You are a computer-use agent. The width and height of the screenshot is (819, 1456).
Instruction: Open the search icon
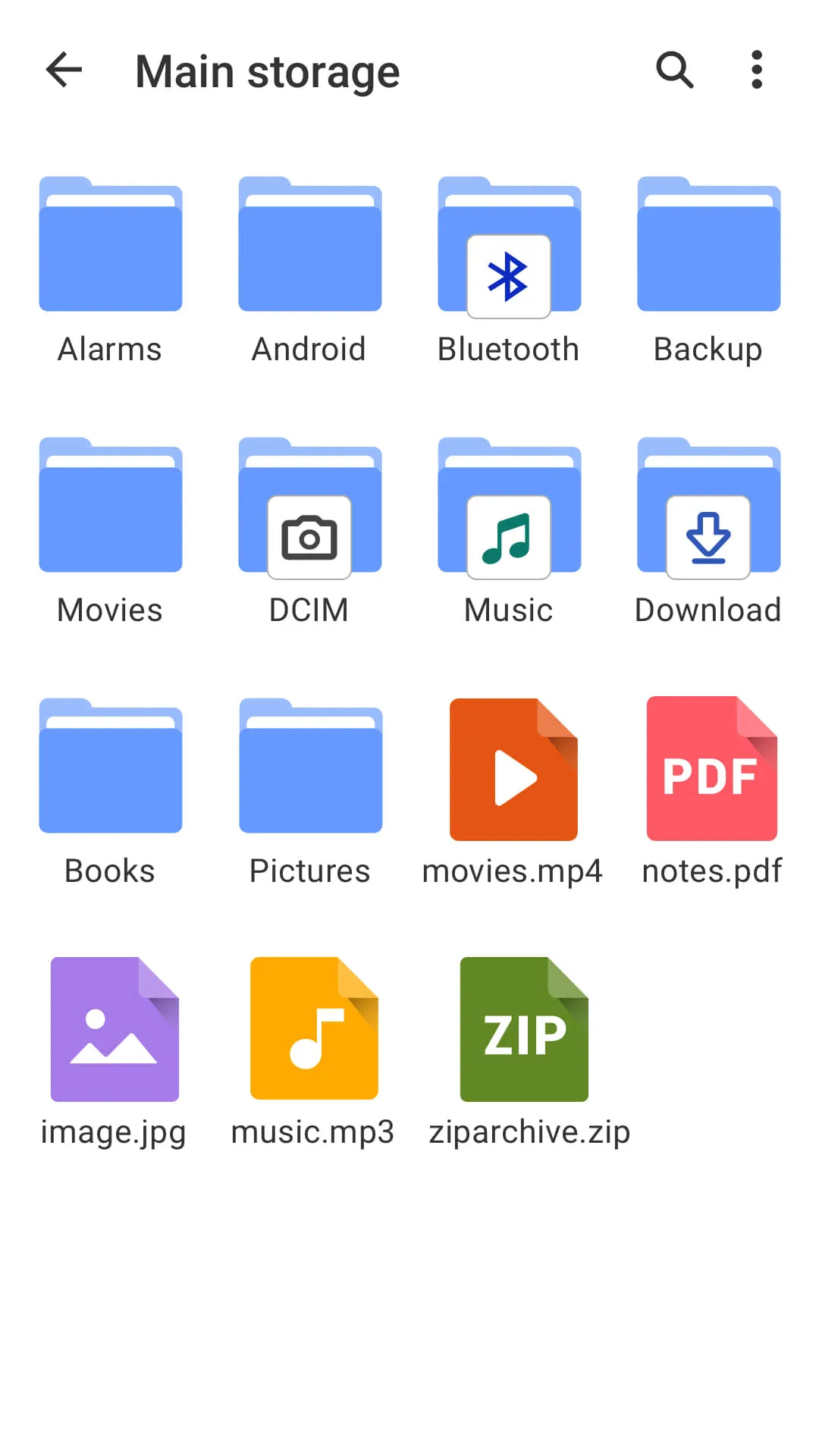(x=674, y=71)
